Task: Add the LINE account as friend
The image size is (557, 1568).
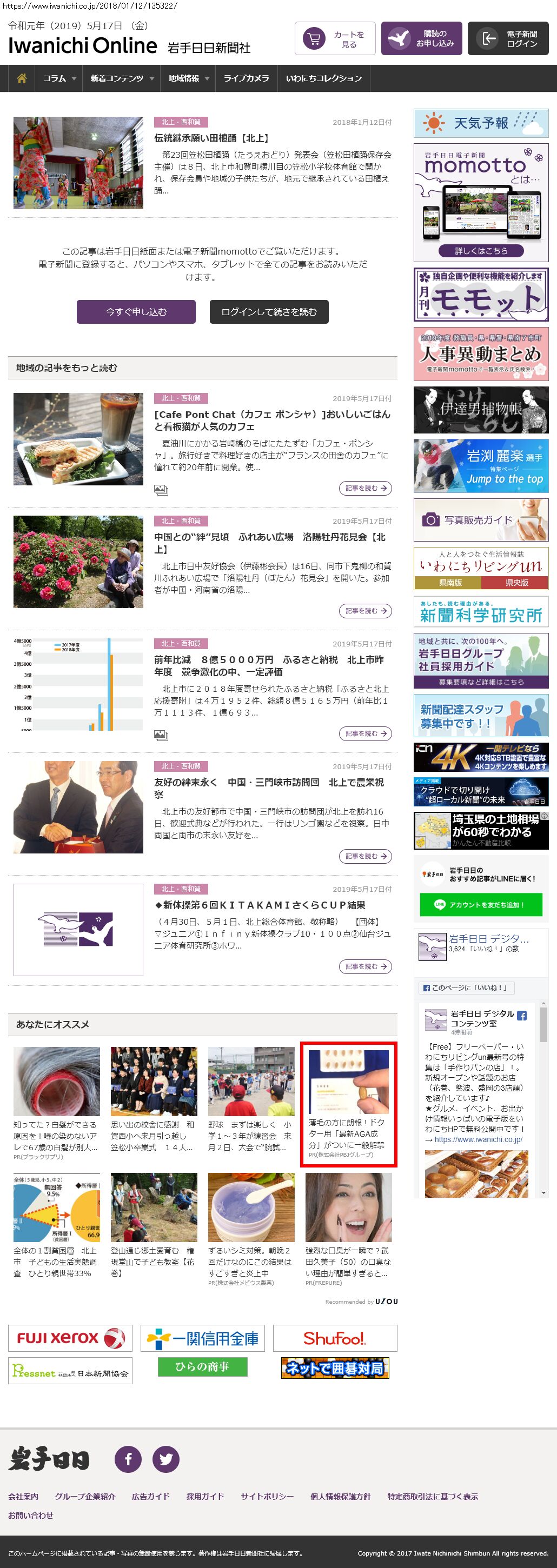Action: point(480,904)
